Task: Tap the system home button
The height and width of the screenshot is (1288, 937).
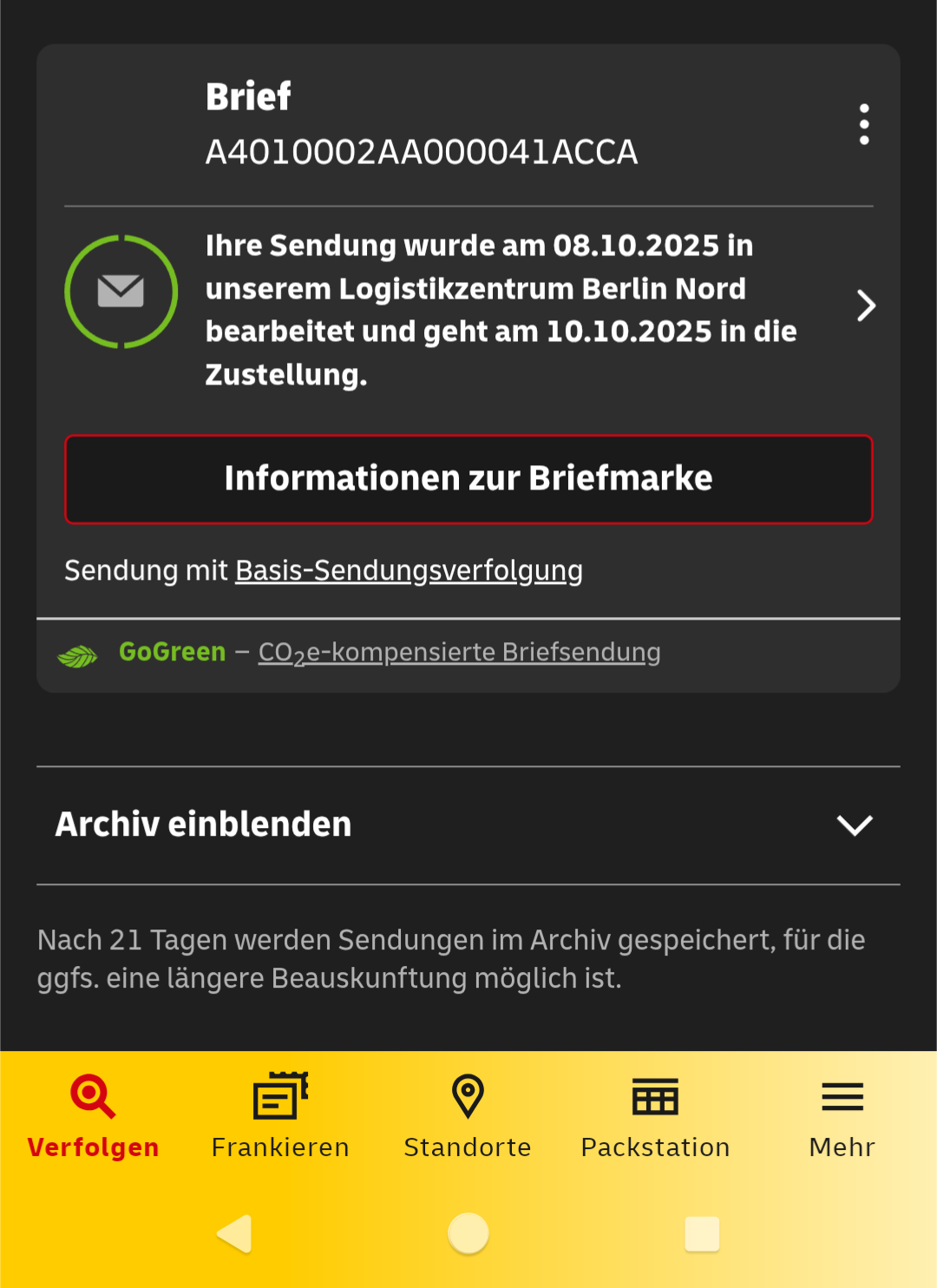Action: 468,1233
